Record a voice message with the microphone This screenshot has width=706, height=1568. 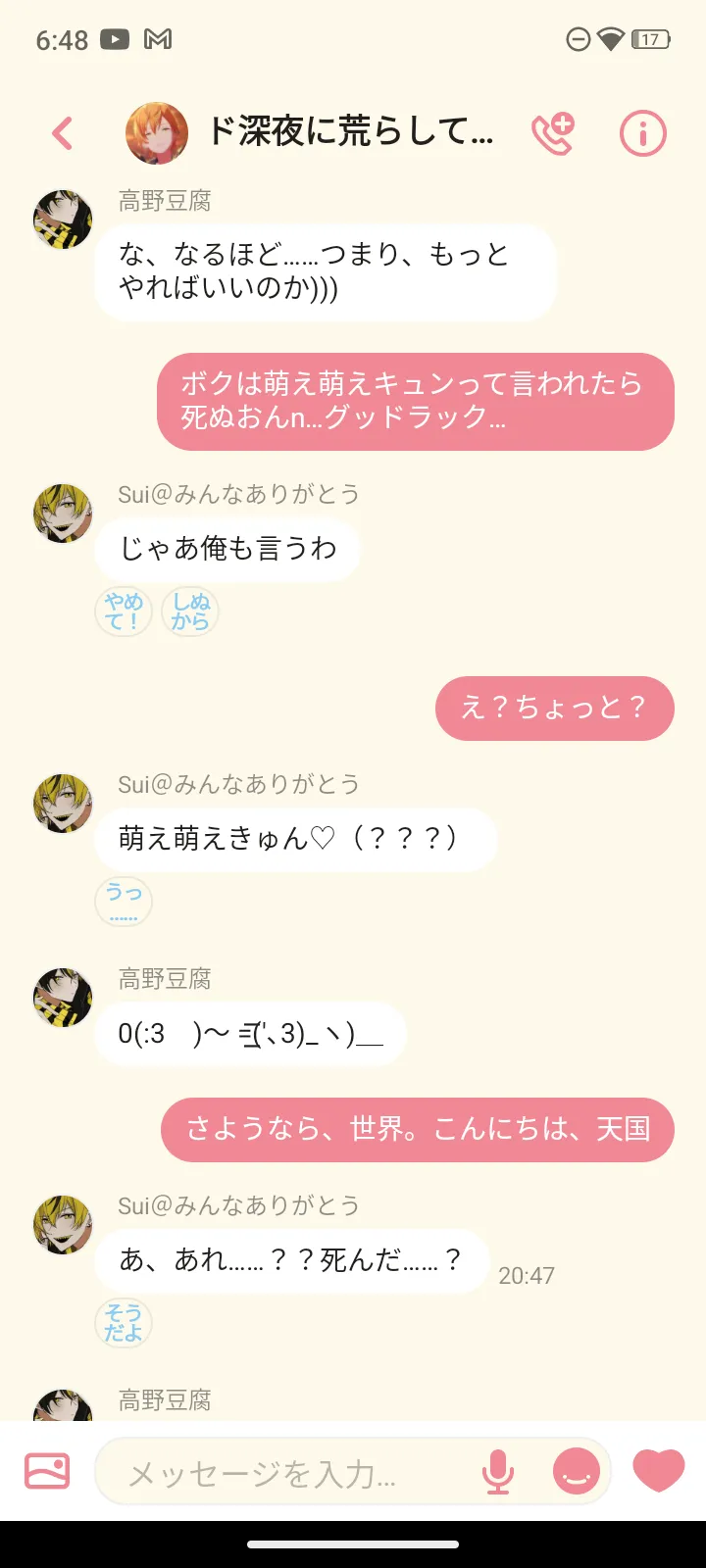click(498, 1472)
